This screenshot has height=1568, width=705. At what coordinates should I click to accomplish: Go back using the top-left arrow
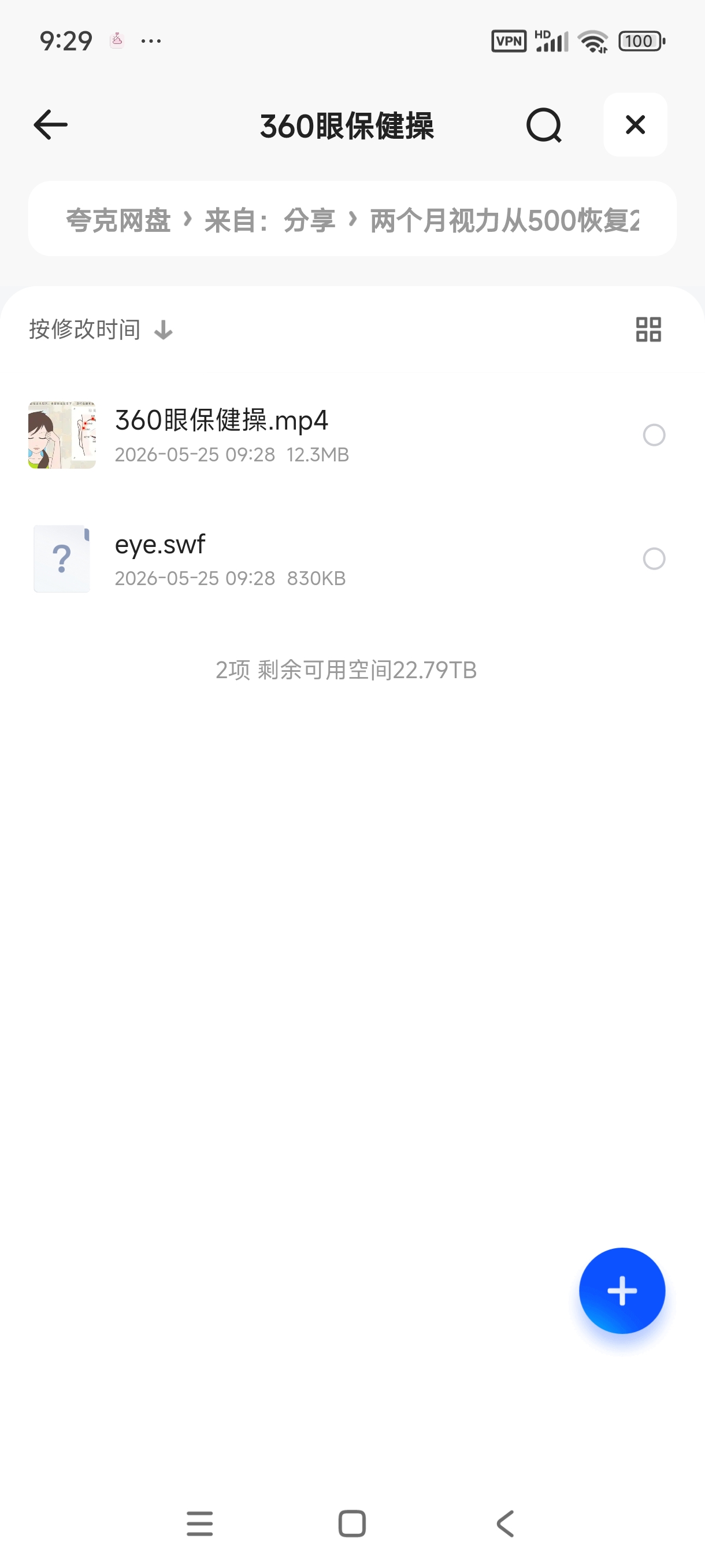pyautogui.click(x=50, y=125)
